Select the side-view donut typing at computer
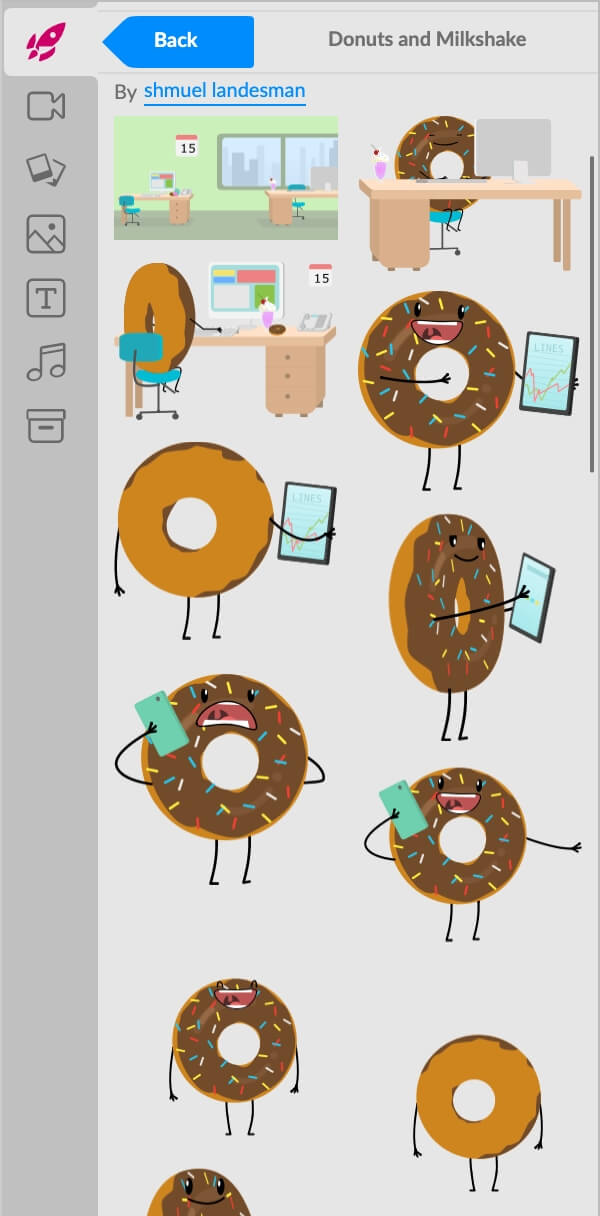The image size is (600, 1216). [x=226, y=340]
